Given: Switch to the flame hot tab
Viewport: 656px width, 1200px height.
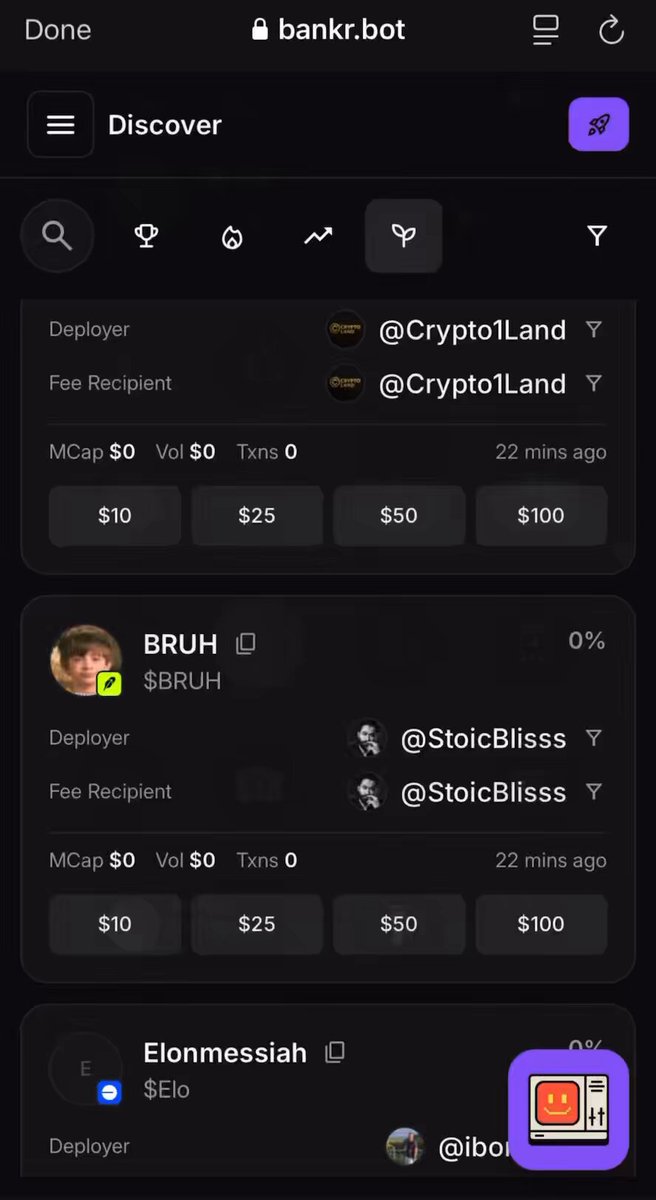Looking at the screenshot, I should (x=232, y=236).
